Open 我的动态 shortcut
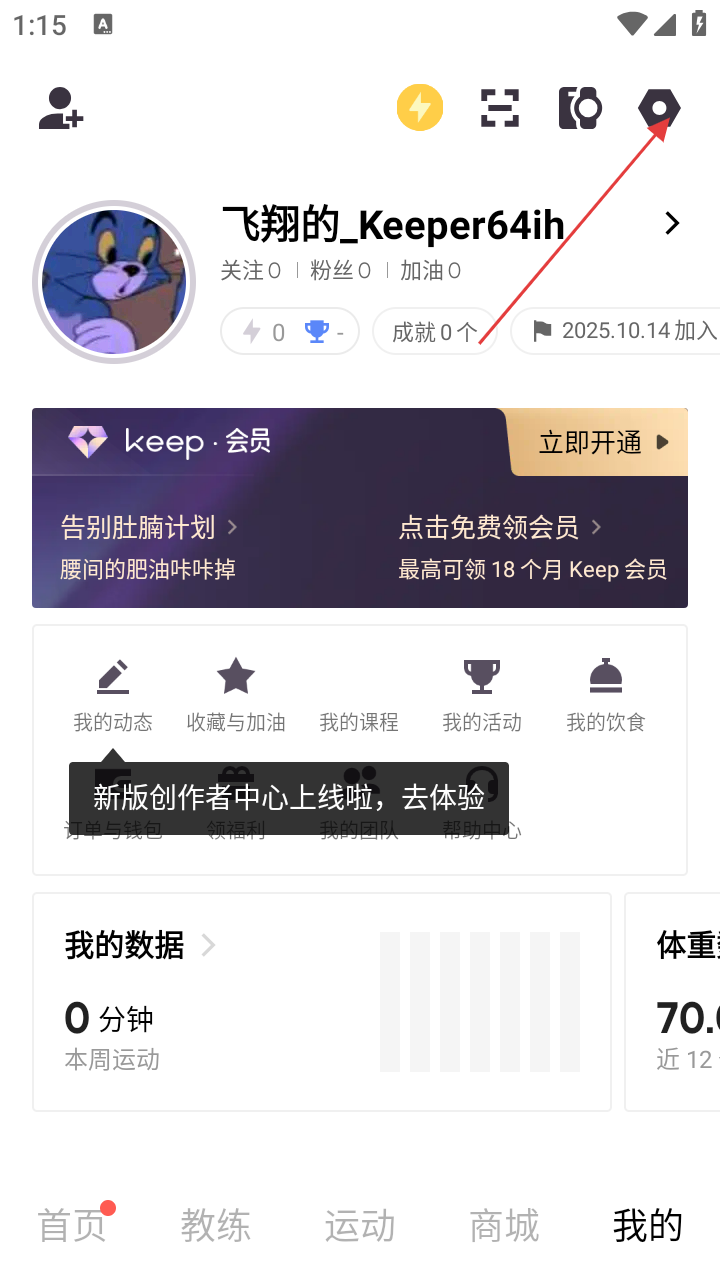Screen dimensions: 720x1280 point(113,694)
